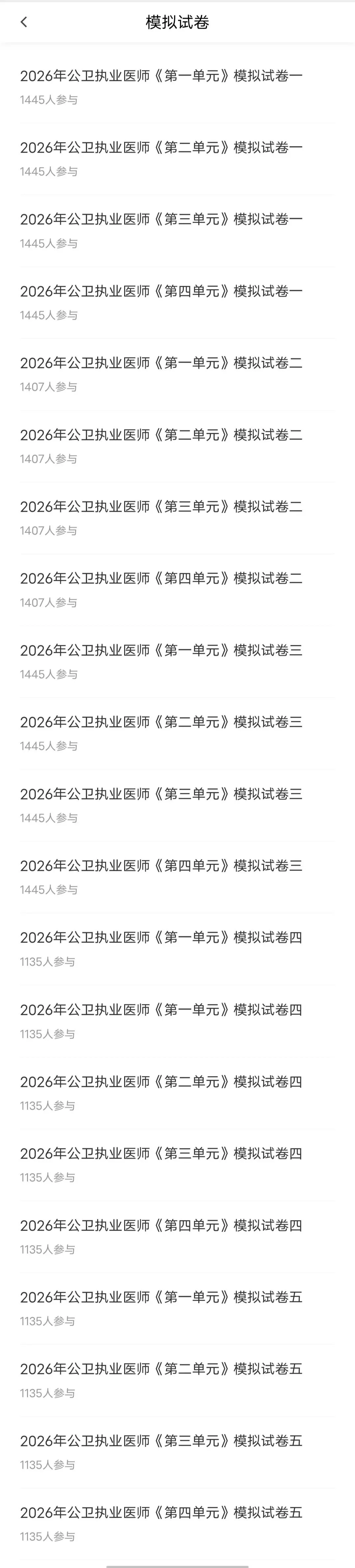Viewport: 355px width, 1568px height.
Task: Open 第二单元 模拟试卷二
Action: (x=177, y=446)
